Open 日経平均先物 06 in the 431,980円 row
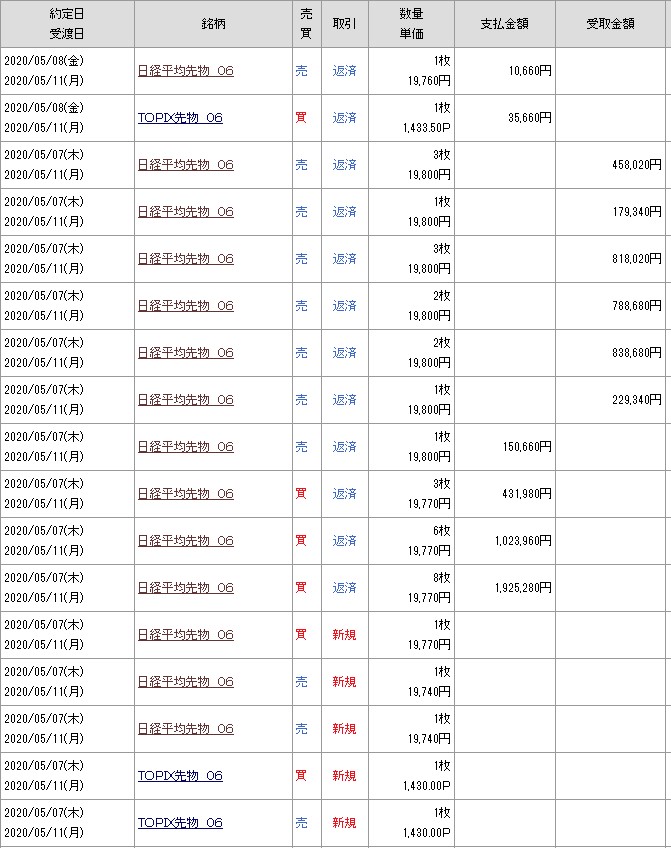 click(x=185, y=494)
